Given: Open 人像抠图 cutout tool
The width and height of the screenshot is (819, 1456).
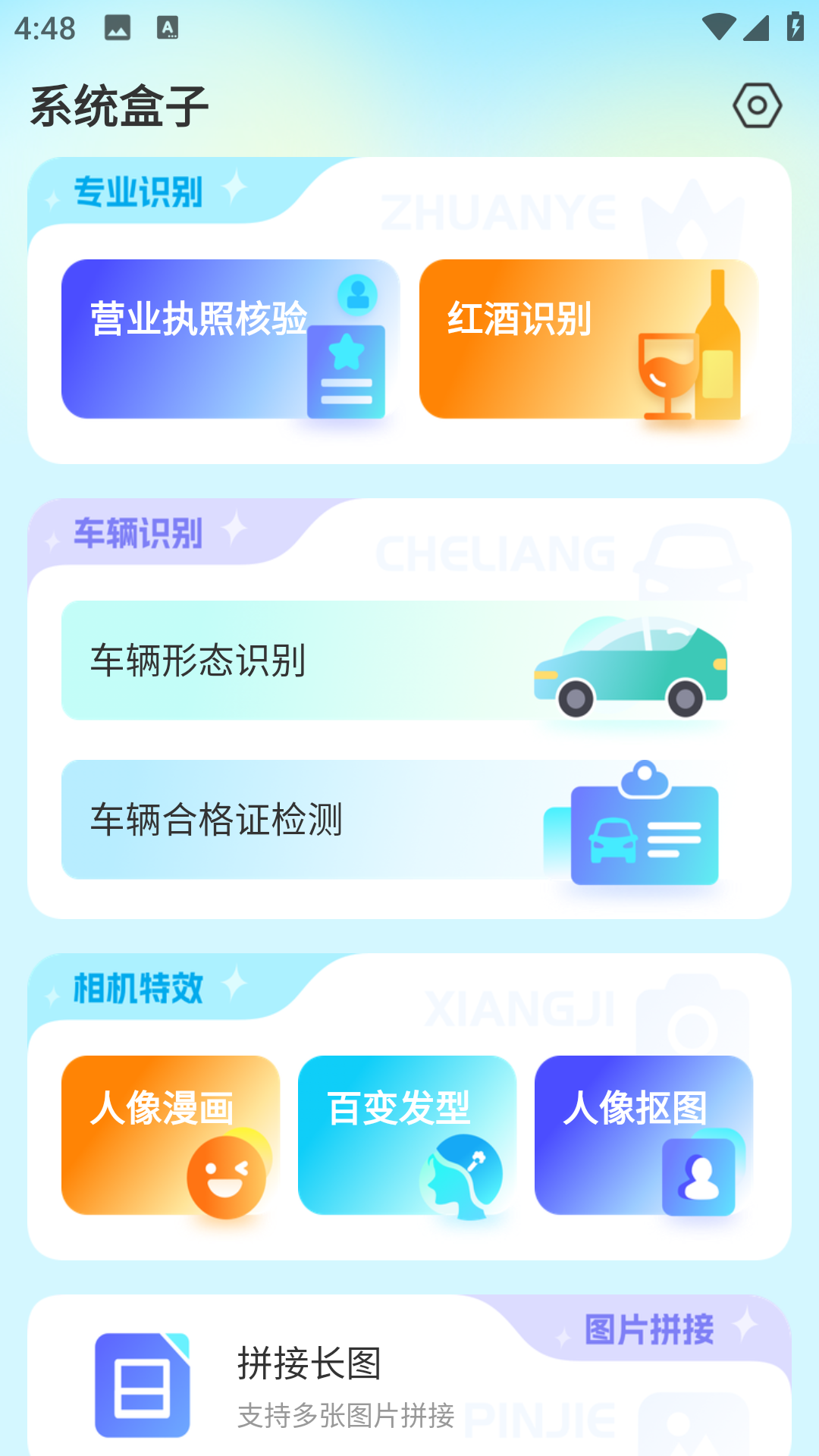Looking at the screenshot, I should click(x=643, y=1135).
